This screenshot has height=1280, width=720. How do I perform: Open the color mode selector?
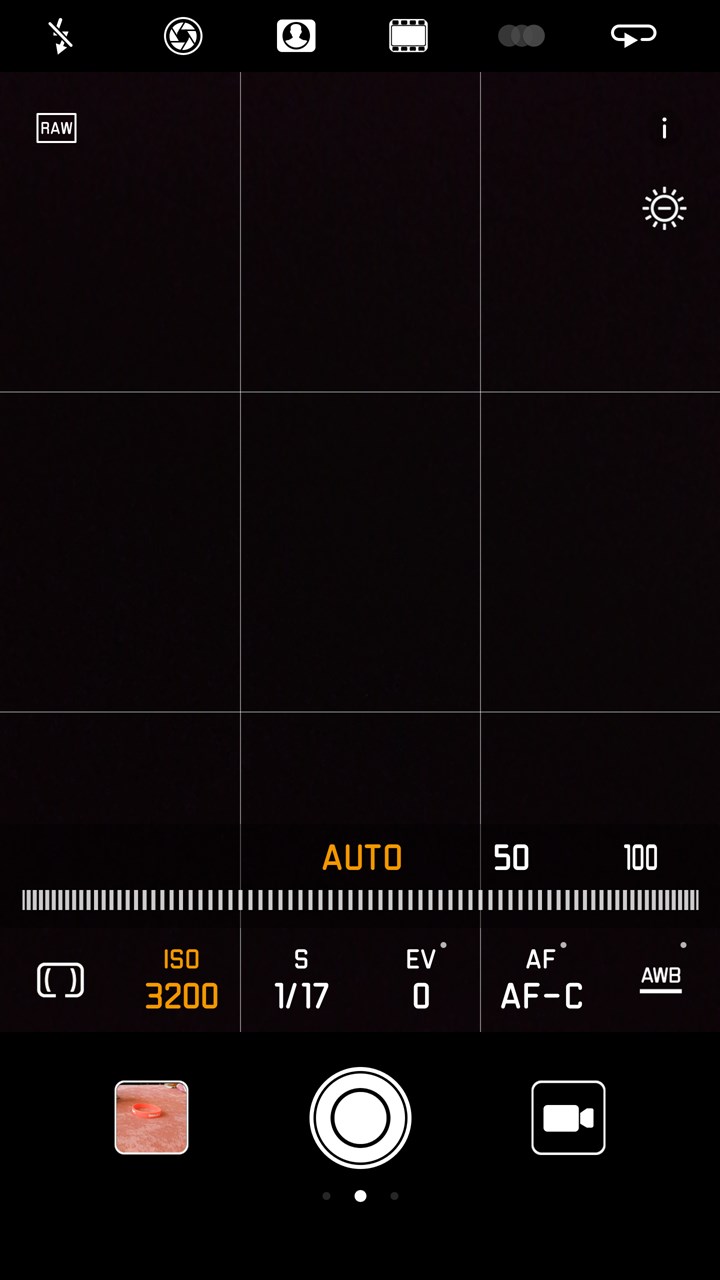click(521, 36)
